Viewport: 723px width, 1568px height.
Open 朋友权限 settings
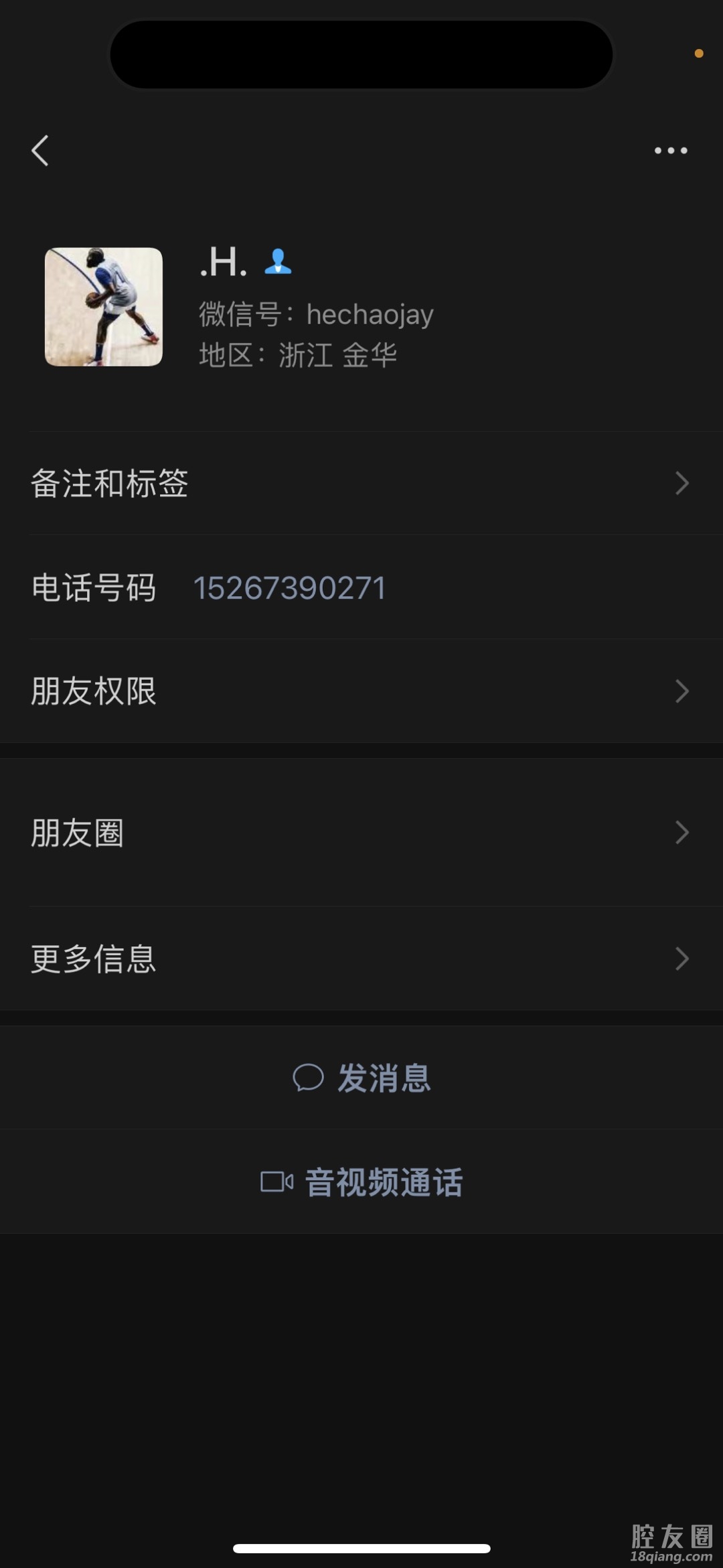[361, 691]
